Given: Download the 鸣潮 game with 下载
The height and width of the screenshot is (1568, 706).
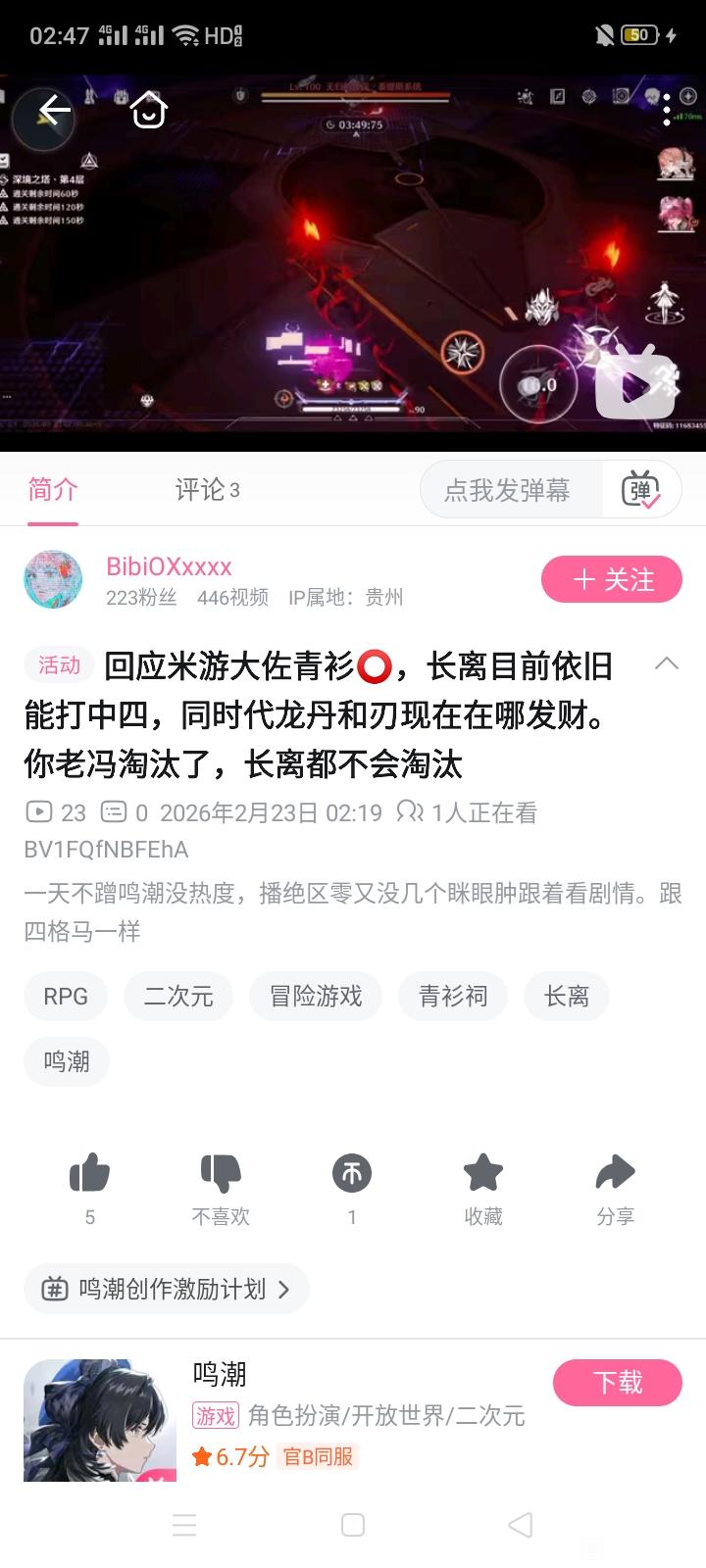Looking at the screenshot, I should tap(618, 1383).
